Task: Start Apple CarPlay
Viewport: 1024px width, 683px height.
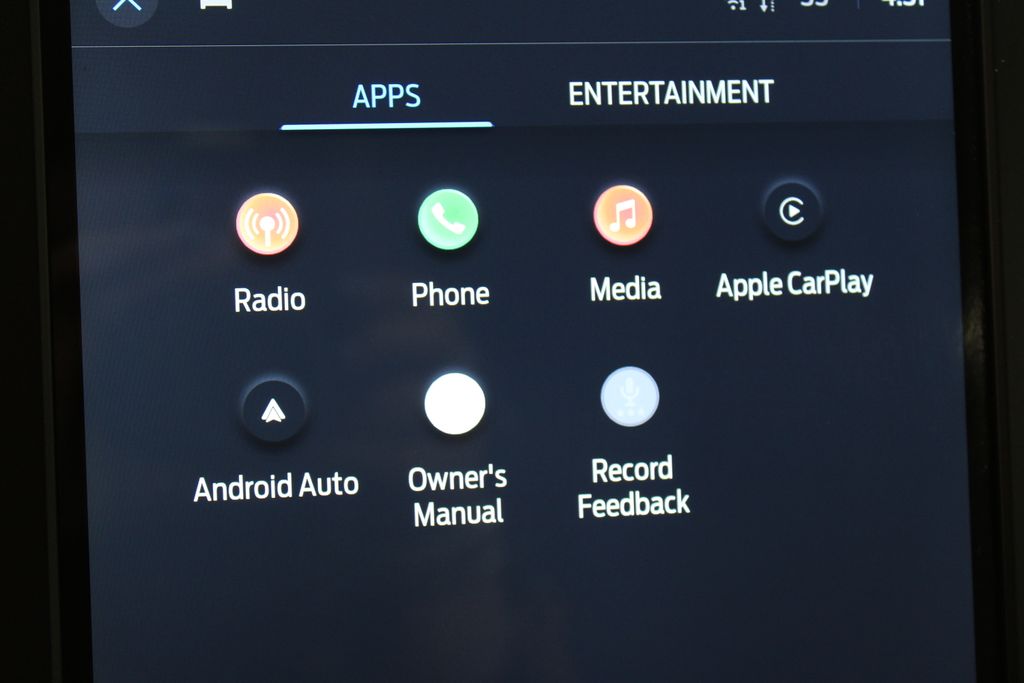Action: [792, 211]
